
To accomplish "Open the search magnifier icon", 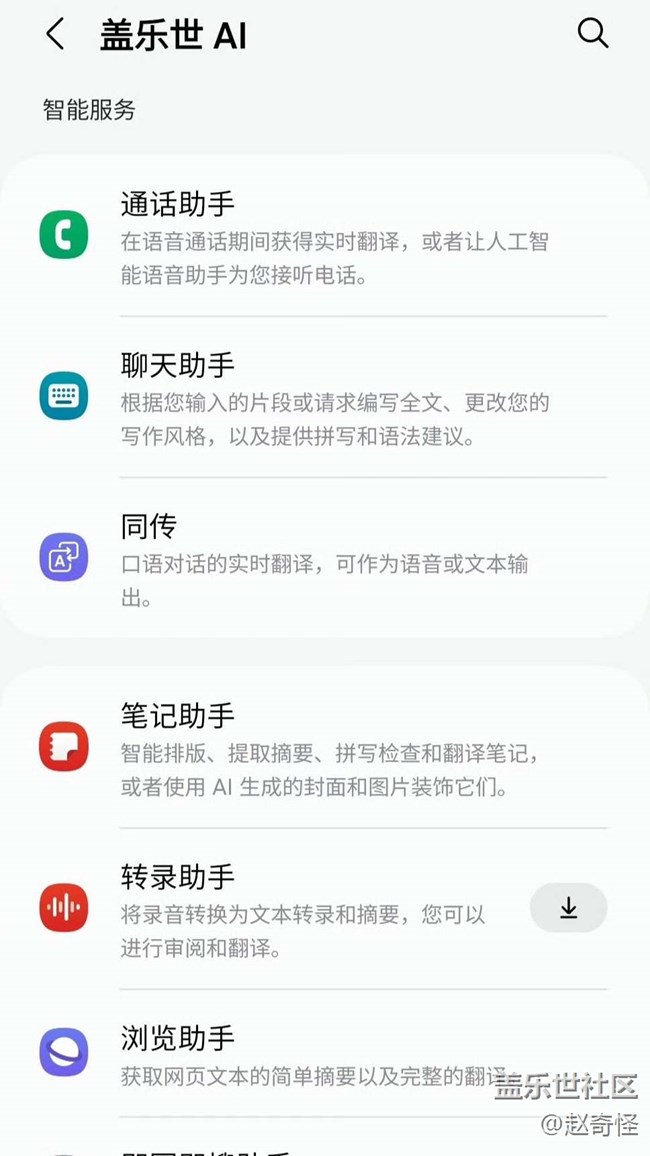I will point(593,34).
